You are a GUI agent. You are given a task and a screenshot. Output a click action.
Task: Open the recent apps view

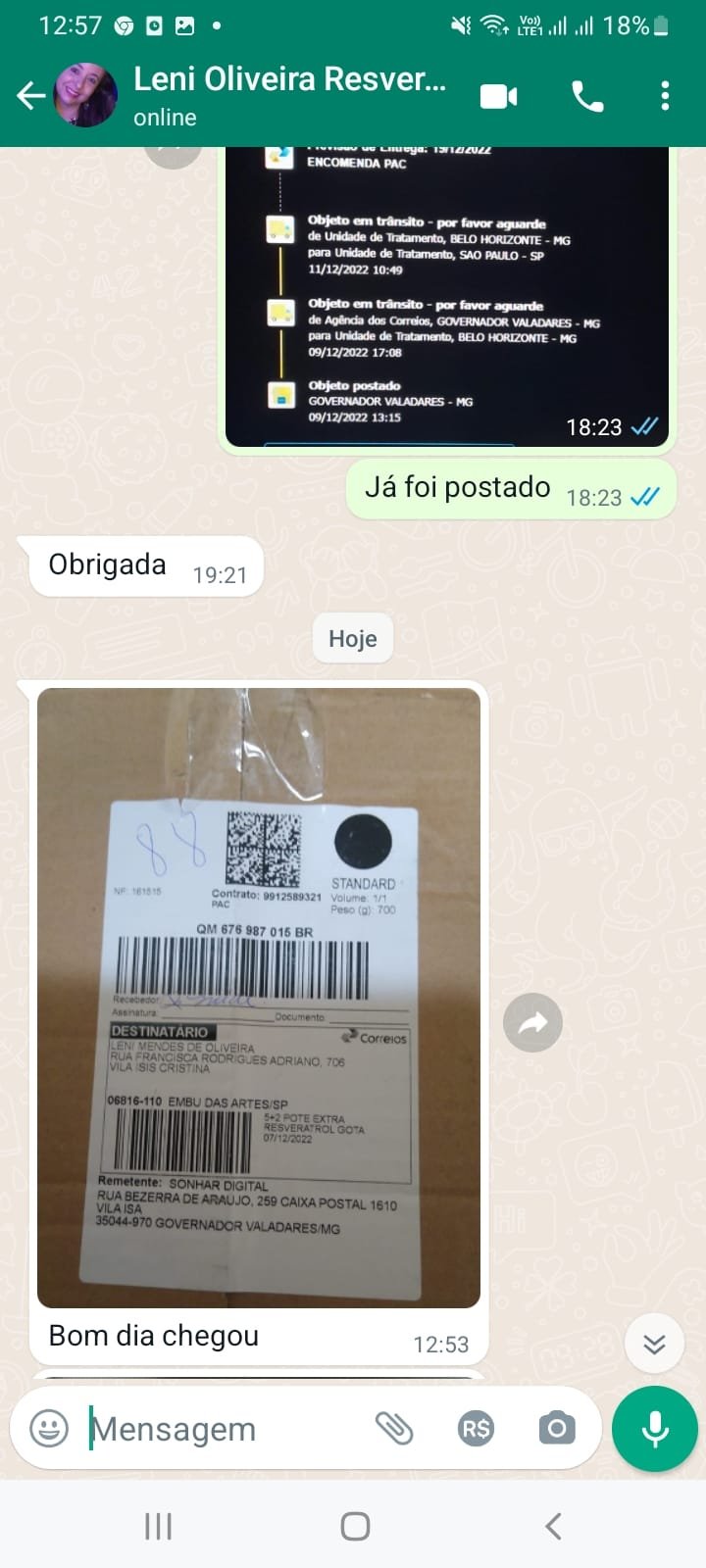(x=158, y=1526)
